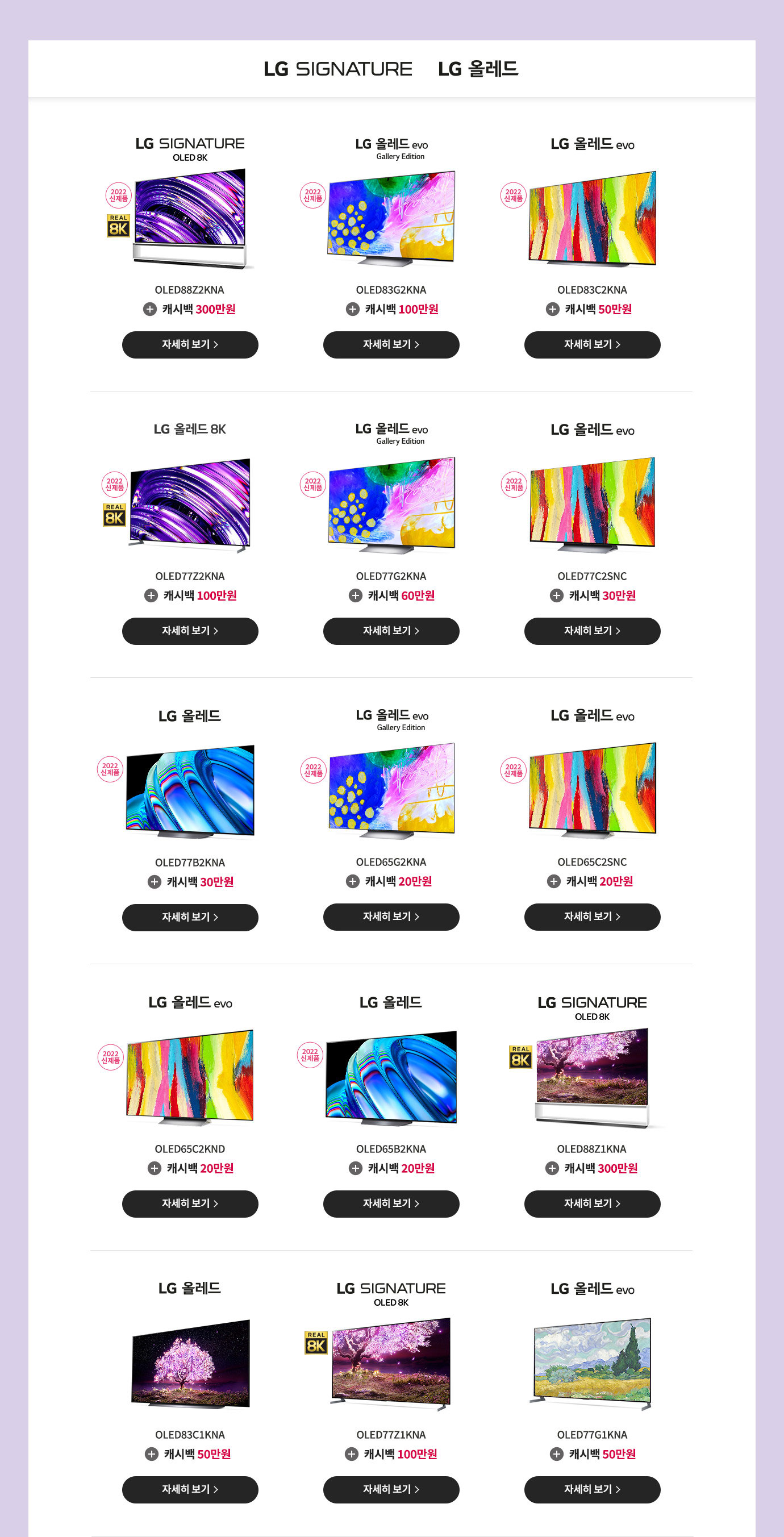Tap 자세히 보기 under OLED77Z1KNA
This screenshot has width=784, height=1537.
tap(391, 1489)
